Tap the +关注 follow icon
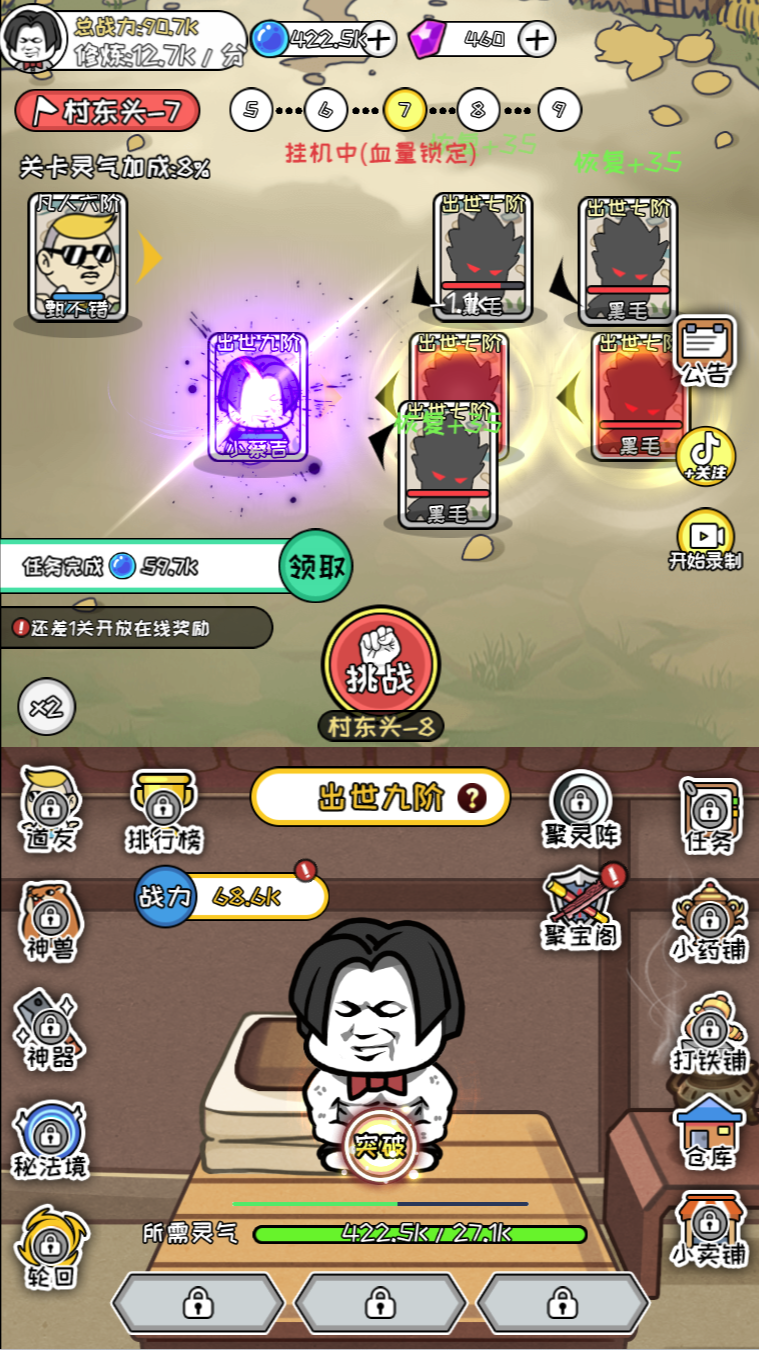This screenshot has height=1350, width=759. click(705, 456)
